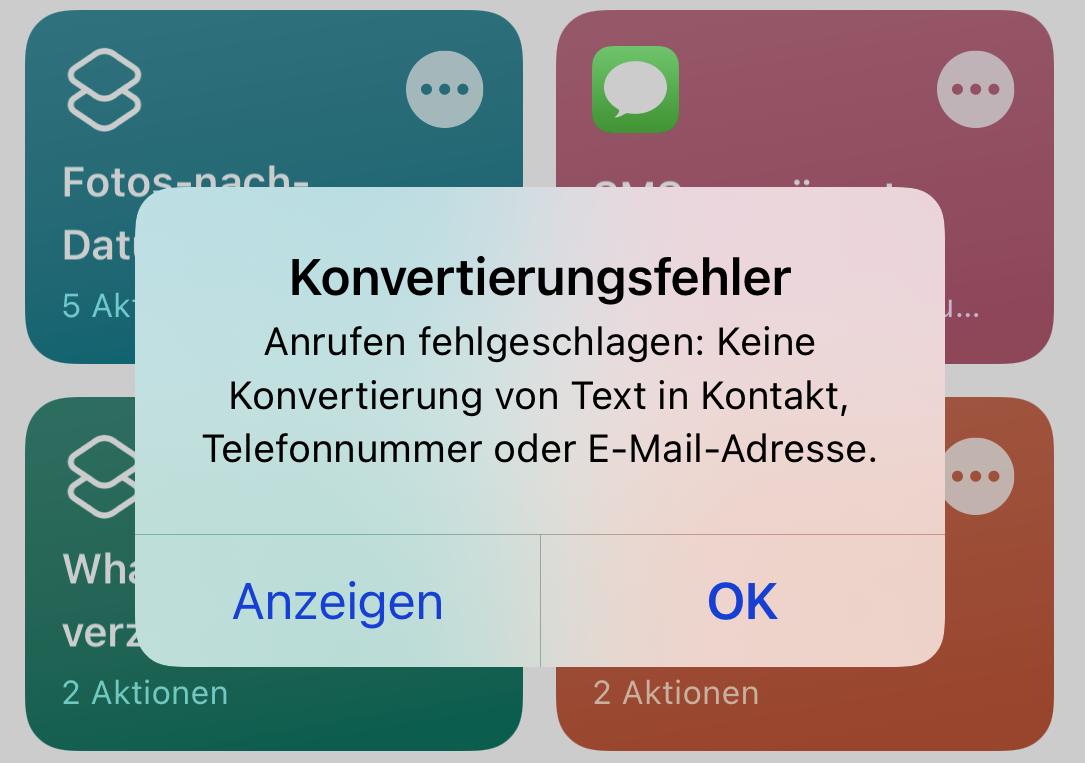Open options of the Fotos-nach-Datum shortcut
This screenshot has width=1085, height=763.
(444, 89)
